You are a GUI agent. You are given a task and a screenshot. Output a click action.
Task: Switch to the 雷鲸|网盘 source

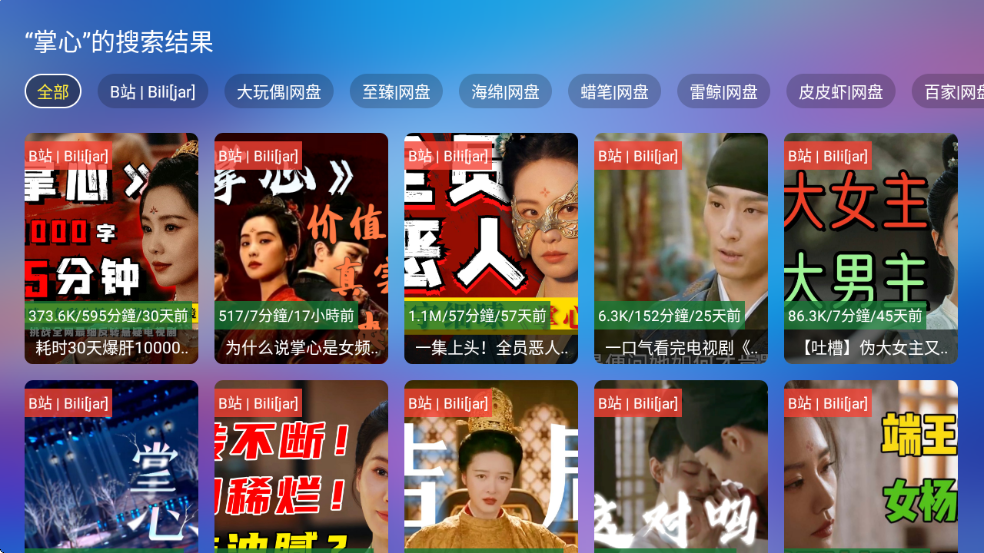pyautogui.click(x=724, y=92)
